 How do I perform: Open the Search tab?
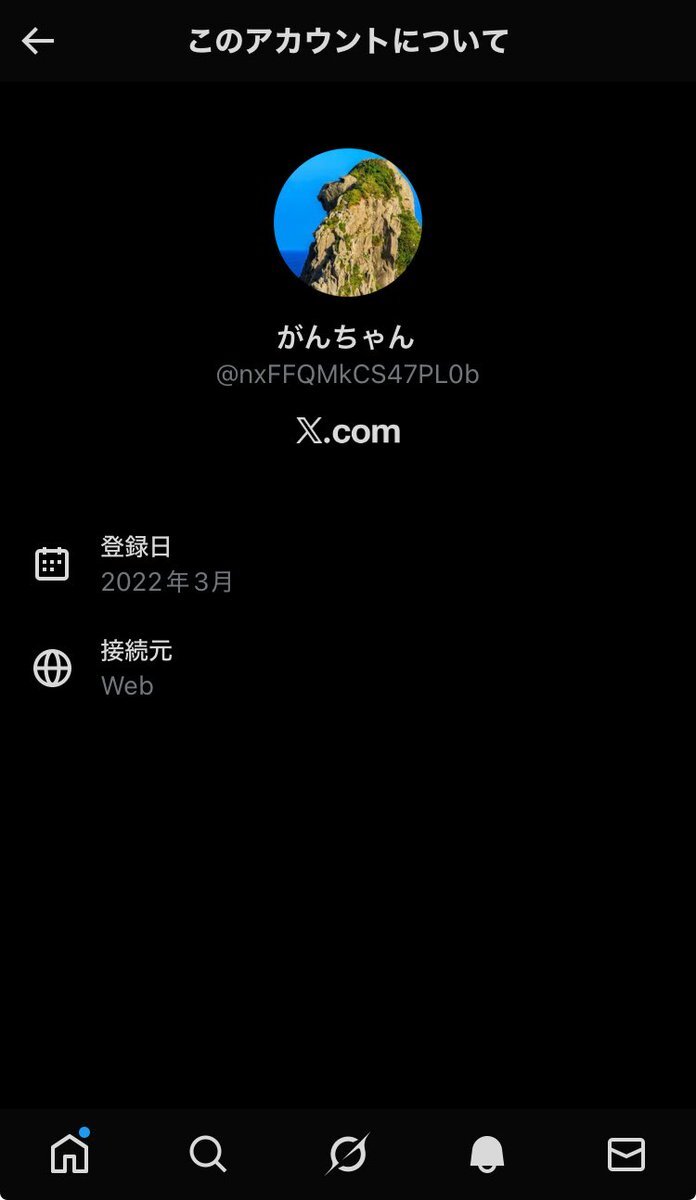tap(208, 1154)
